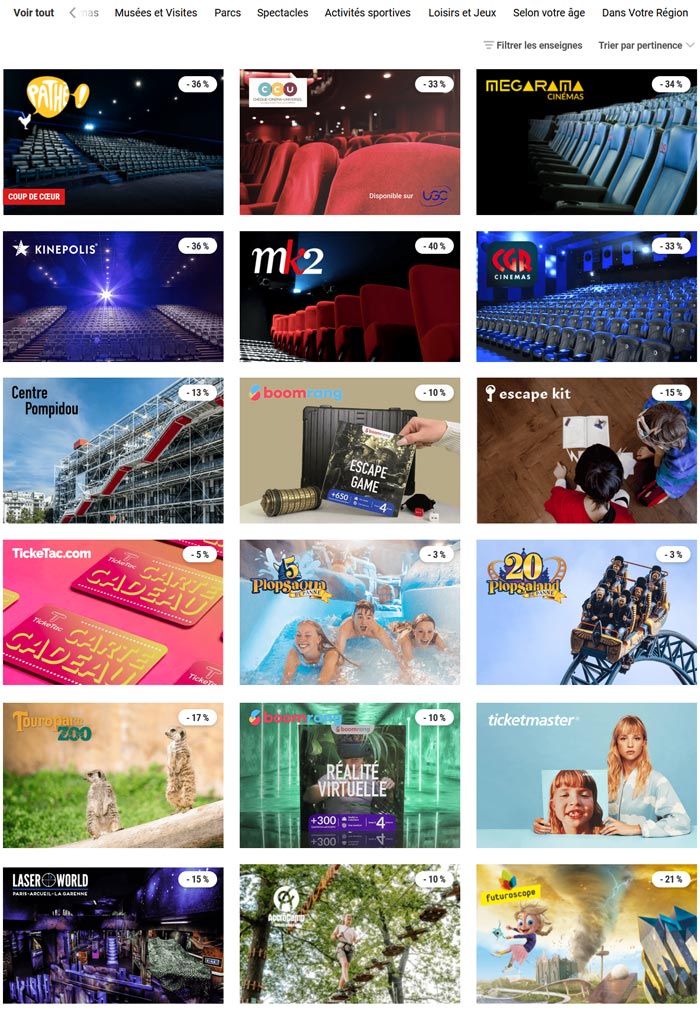700x1026 pixels.
Task: Open the TickeTac.com gift card offer
Action: pyautogui.click(x=113, y=612)
